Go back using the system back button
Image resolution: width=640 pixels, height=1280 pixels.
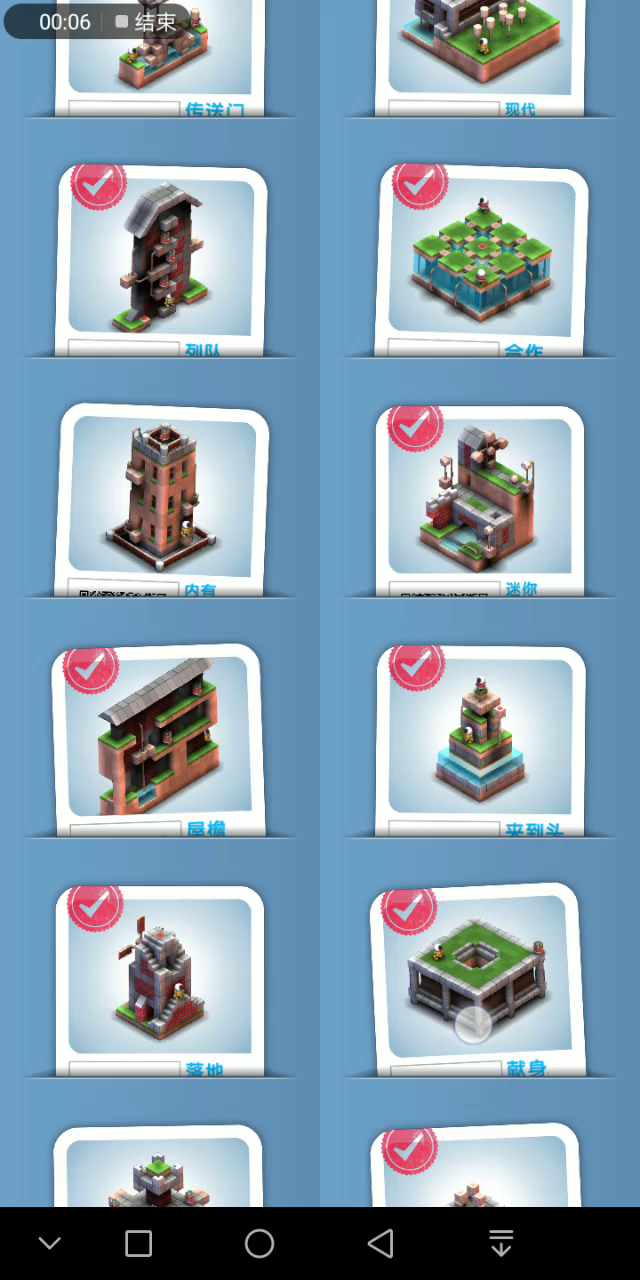pyautogui.click(x=380, y=1243)
